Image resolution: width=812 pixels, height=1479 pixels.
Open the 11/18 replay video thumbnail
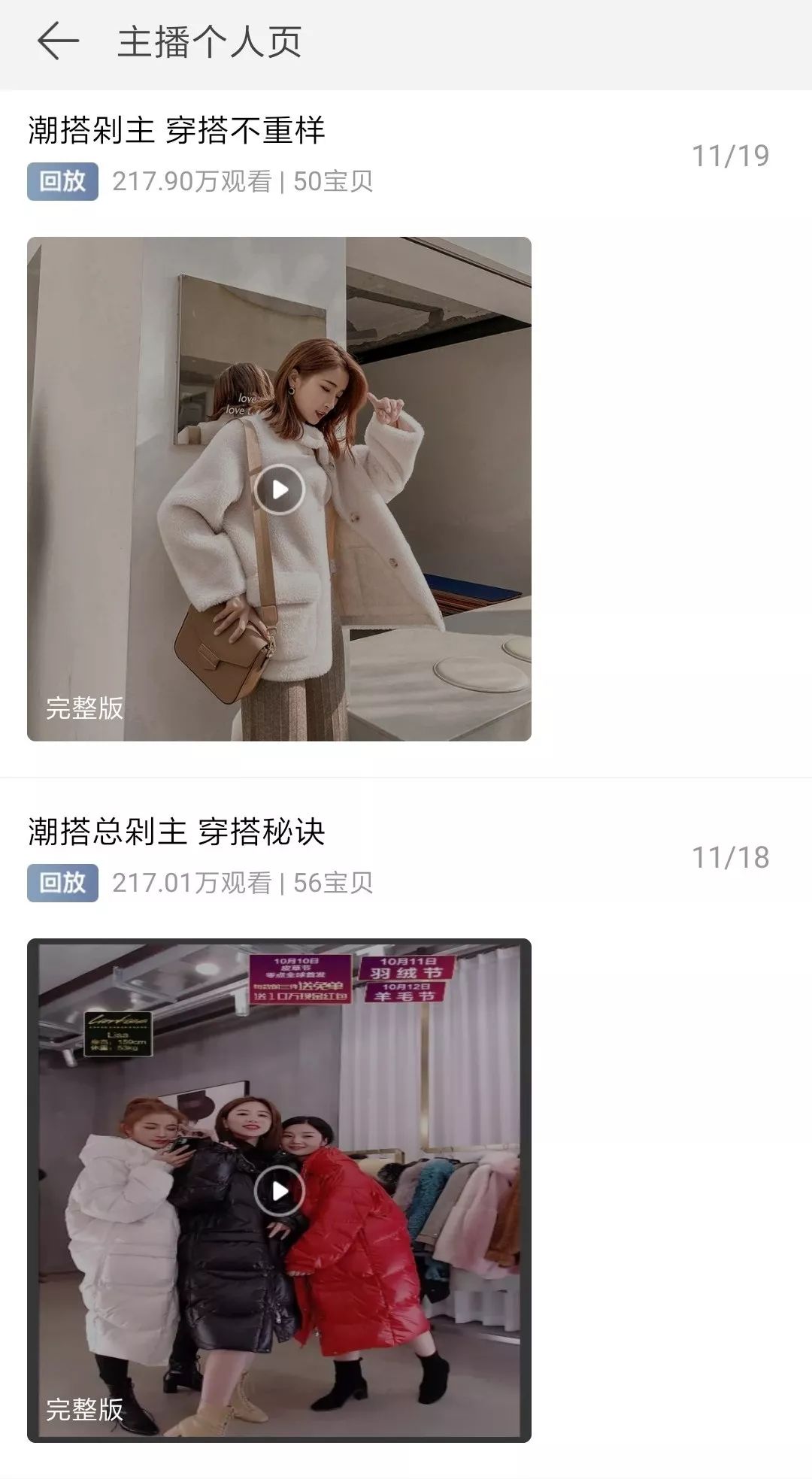point(279,1190)
